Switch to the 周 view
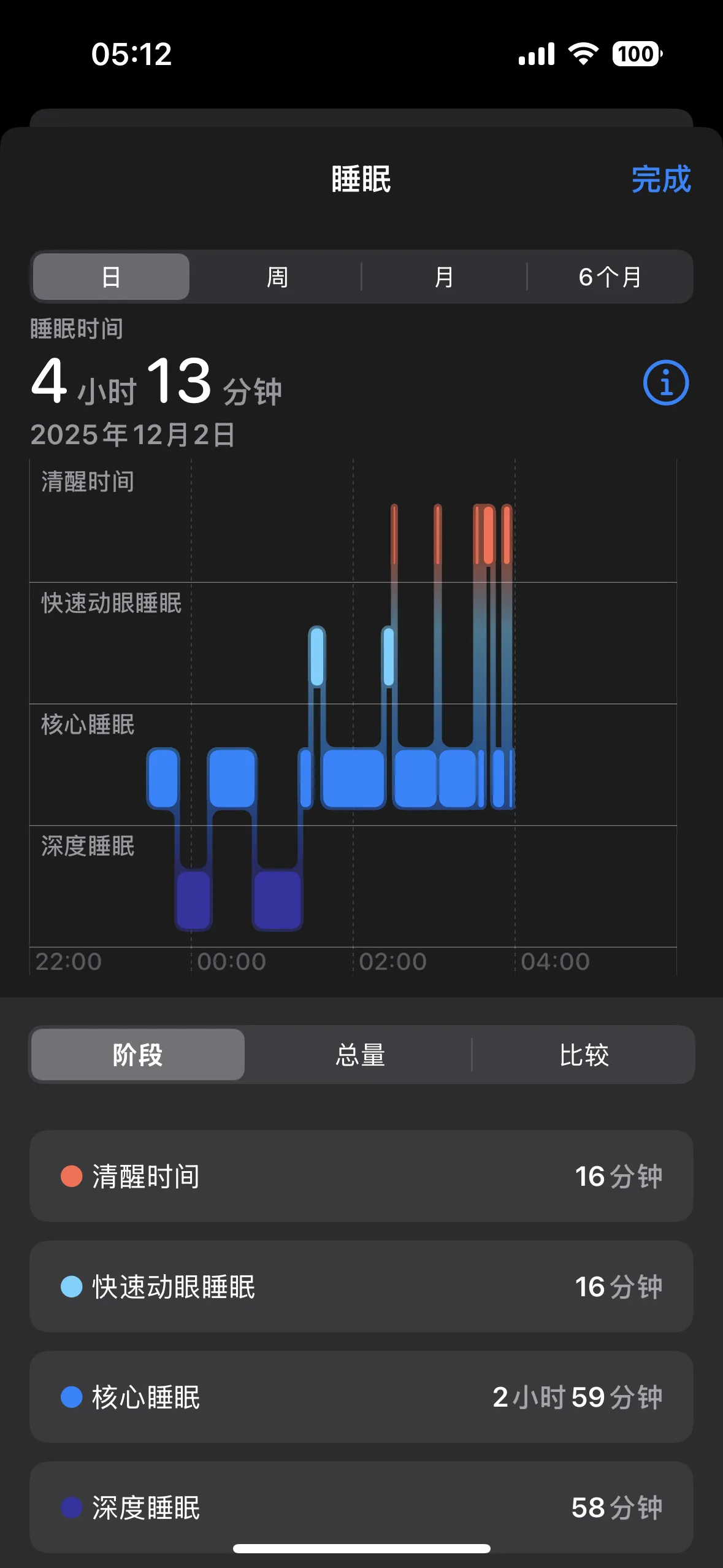723x1568 pixels. click(277, 277)
